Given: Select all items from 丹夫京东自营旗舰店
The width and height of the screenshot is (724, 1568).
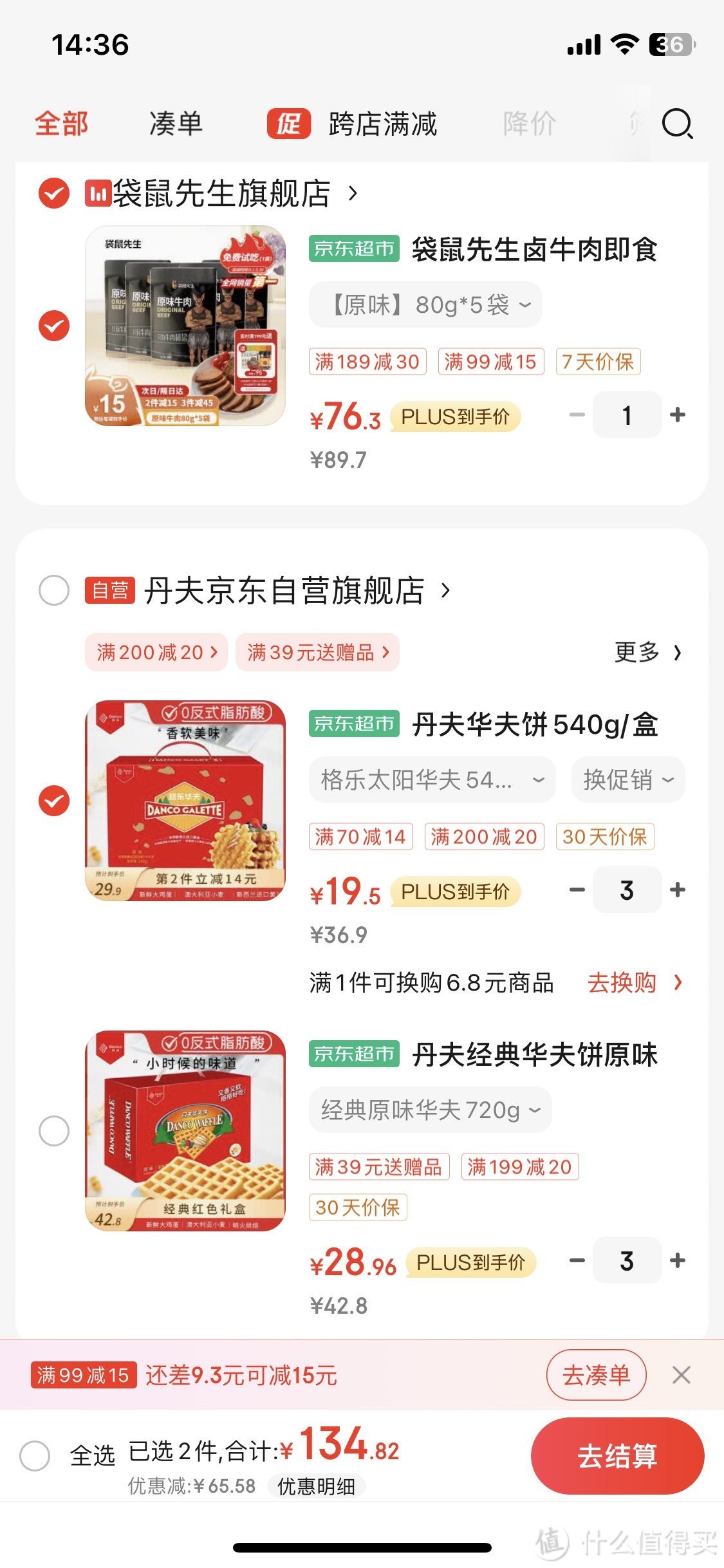Looking at the screenshot, I should (54, 590).
